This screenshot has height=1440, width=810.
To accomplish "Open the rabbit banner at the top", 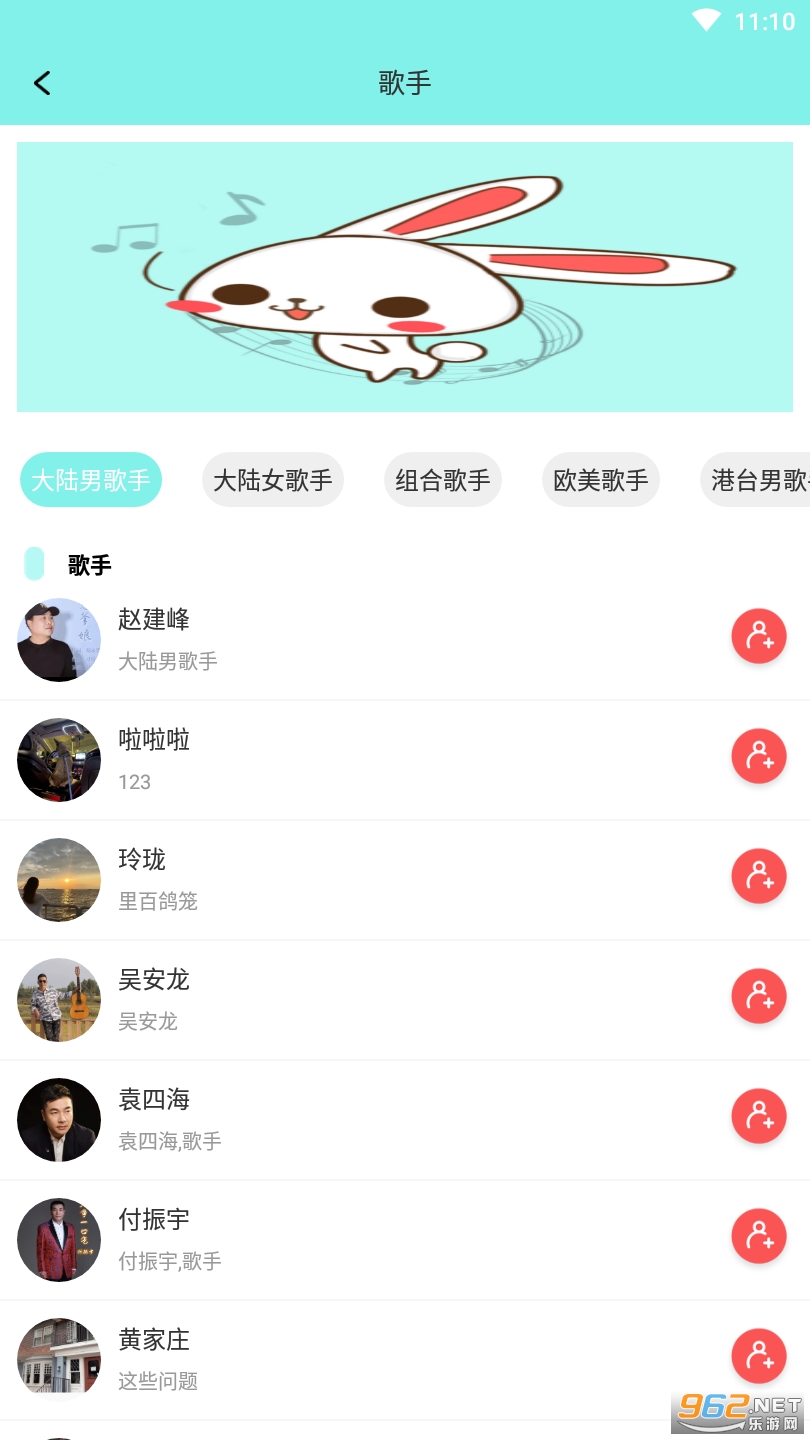I will 405,277.
